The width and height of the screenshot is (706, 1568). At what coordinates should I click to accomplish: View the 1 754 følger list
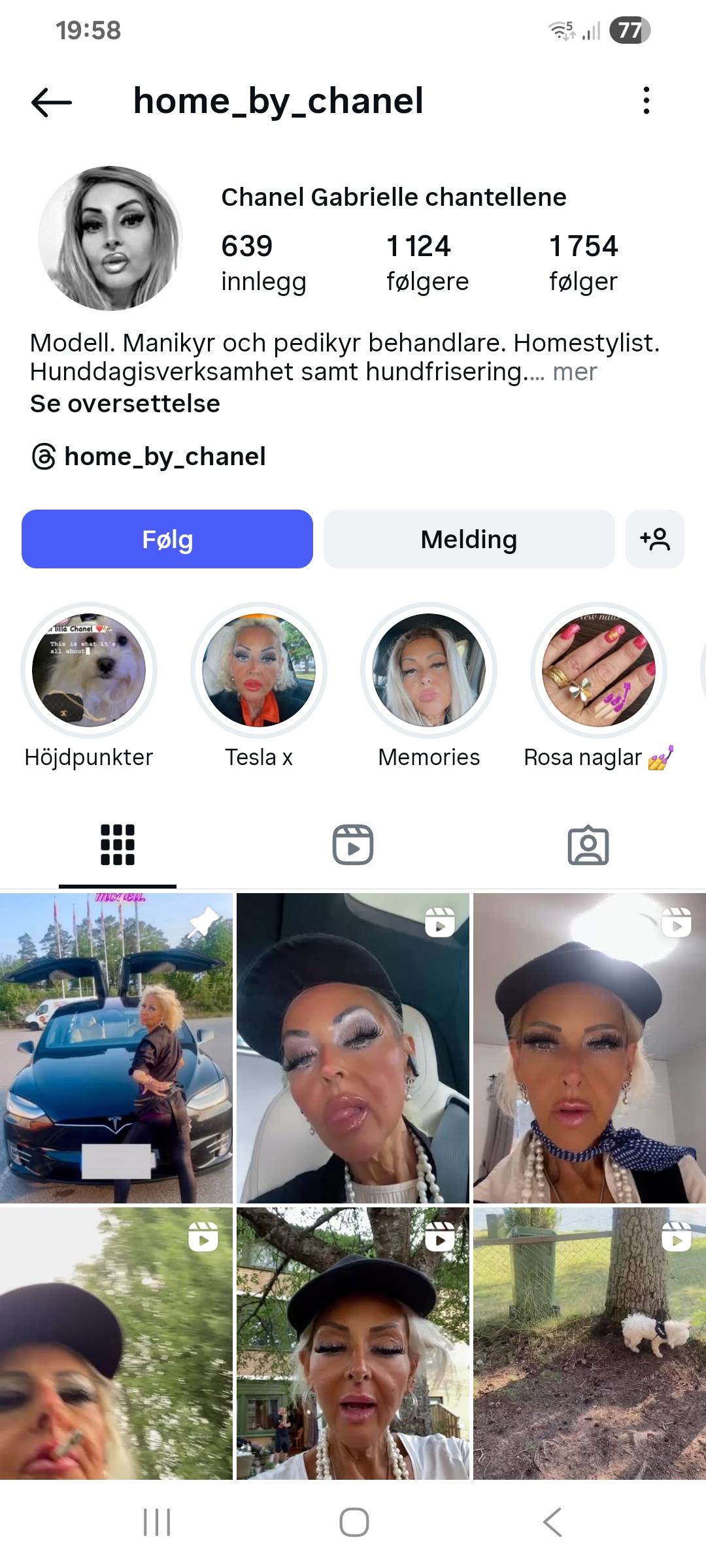584,263
